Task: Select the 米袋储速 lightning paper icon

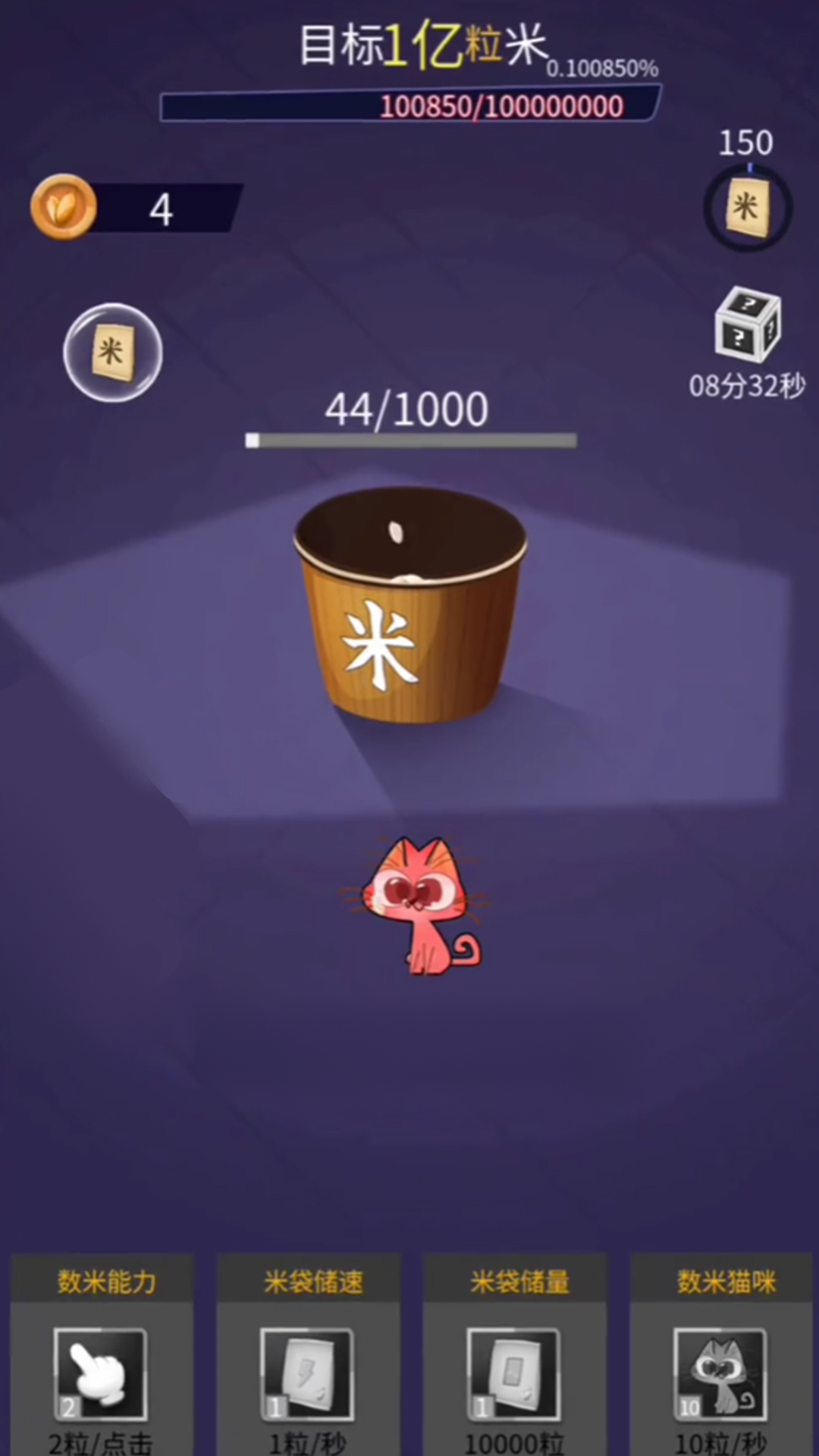Action: (308, 1373)
